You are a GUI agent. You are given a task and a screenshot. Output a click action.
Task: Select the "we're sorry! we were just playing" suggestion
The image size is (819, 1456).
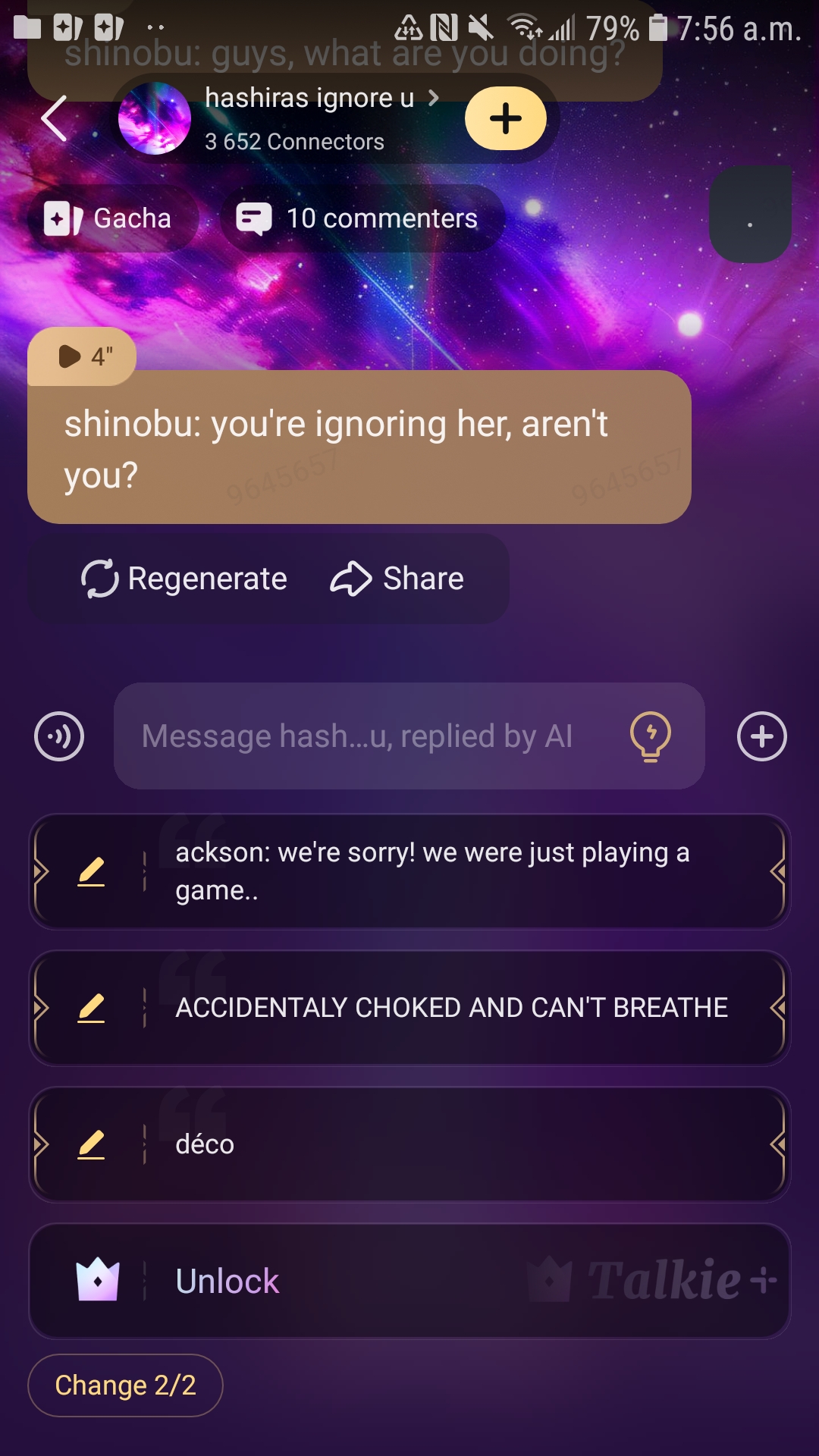(455, 871)
